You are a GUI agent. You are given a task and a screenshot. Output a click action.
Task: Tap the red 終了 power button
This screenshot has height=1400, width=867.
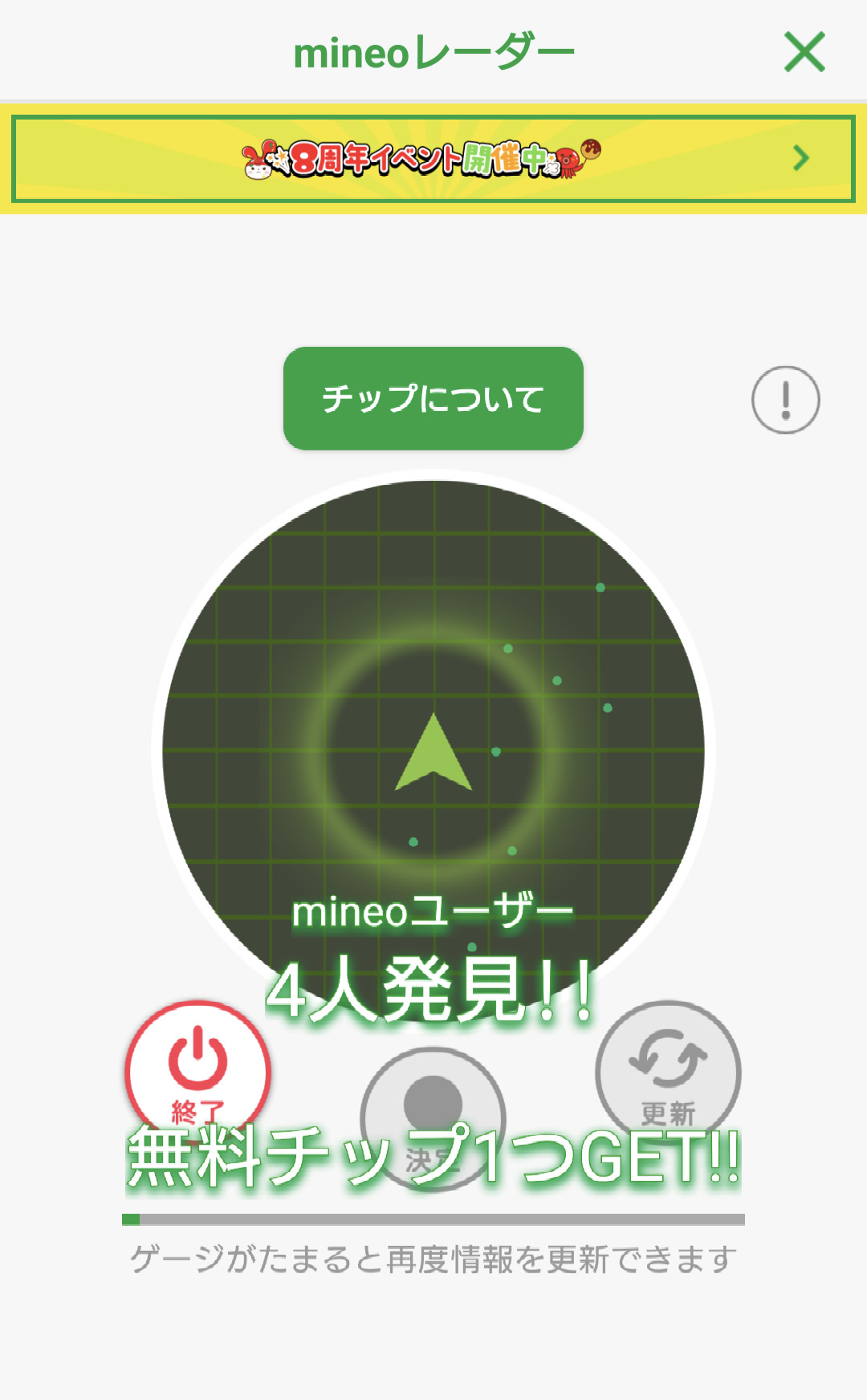tap(197, 1068)
